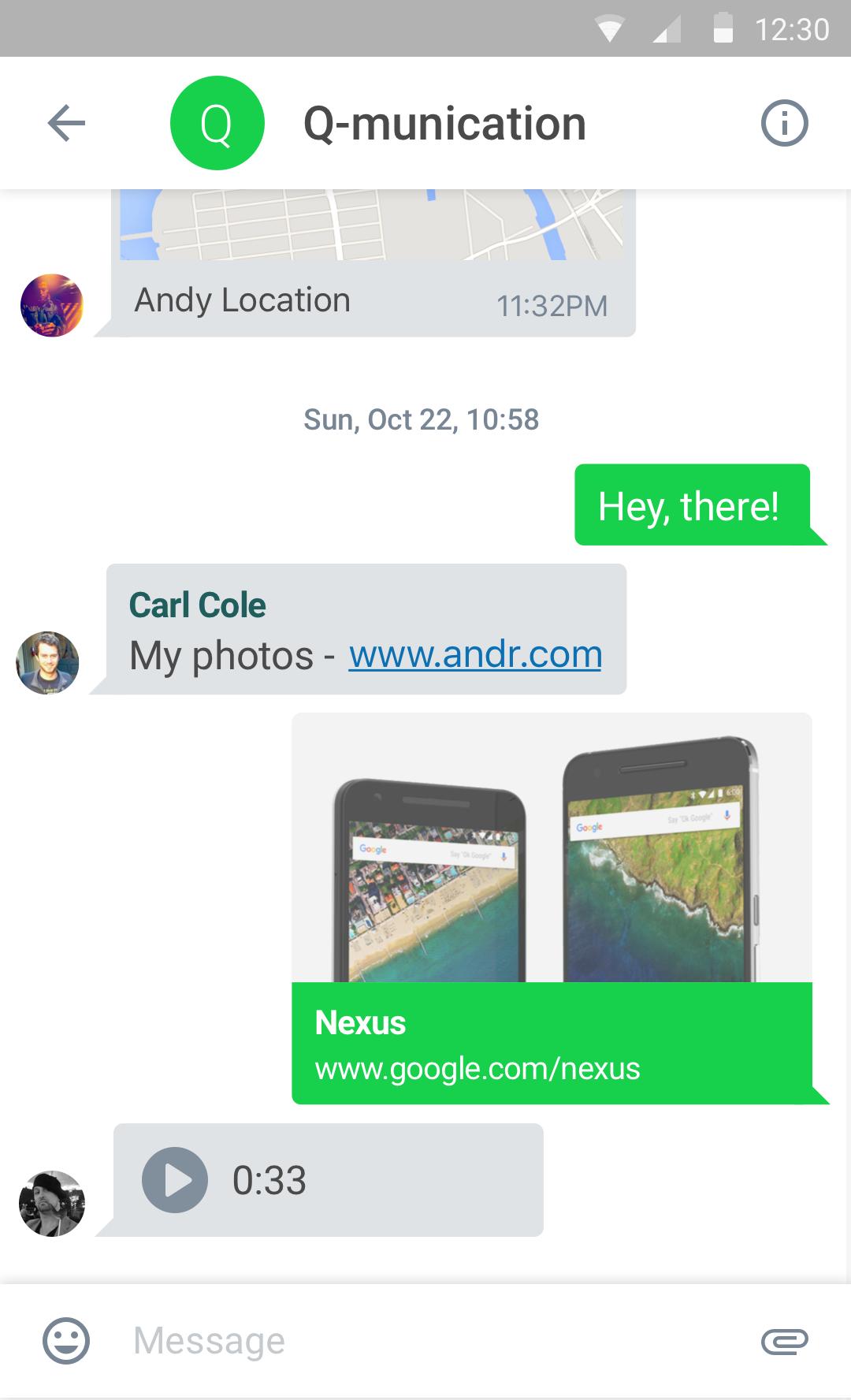Open Andy's shared location map
Viewport: 851px width, 1400px height.
[370, 225]
